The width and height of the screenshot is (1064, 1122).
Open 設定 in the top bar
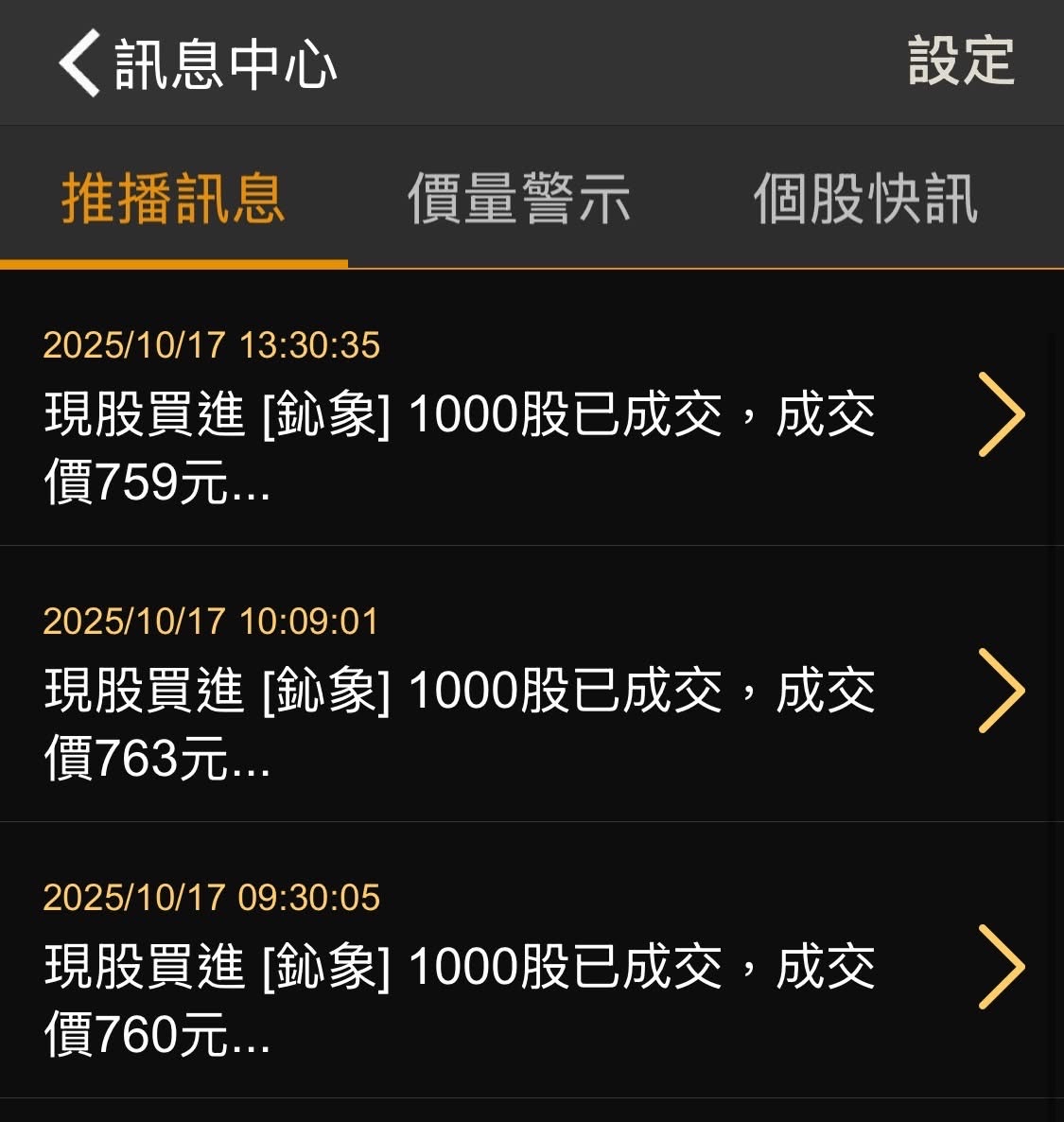click(960, 62)
